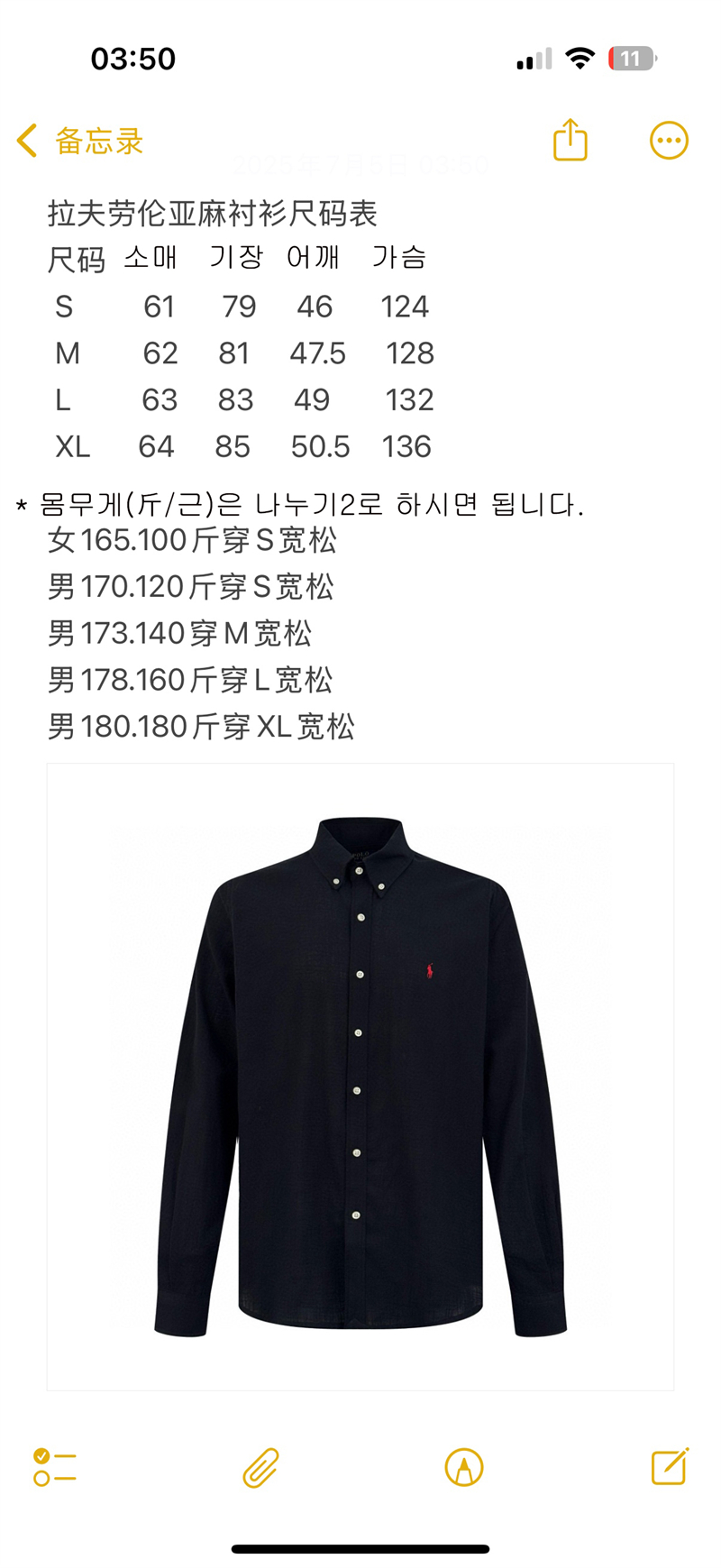The image size is (721, 1568).
Task: Open the black shirt image attachment
Action: [x=360, y=1077]
